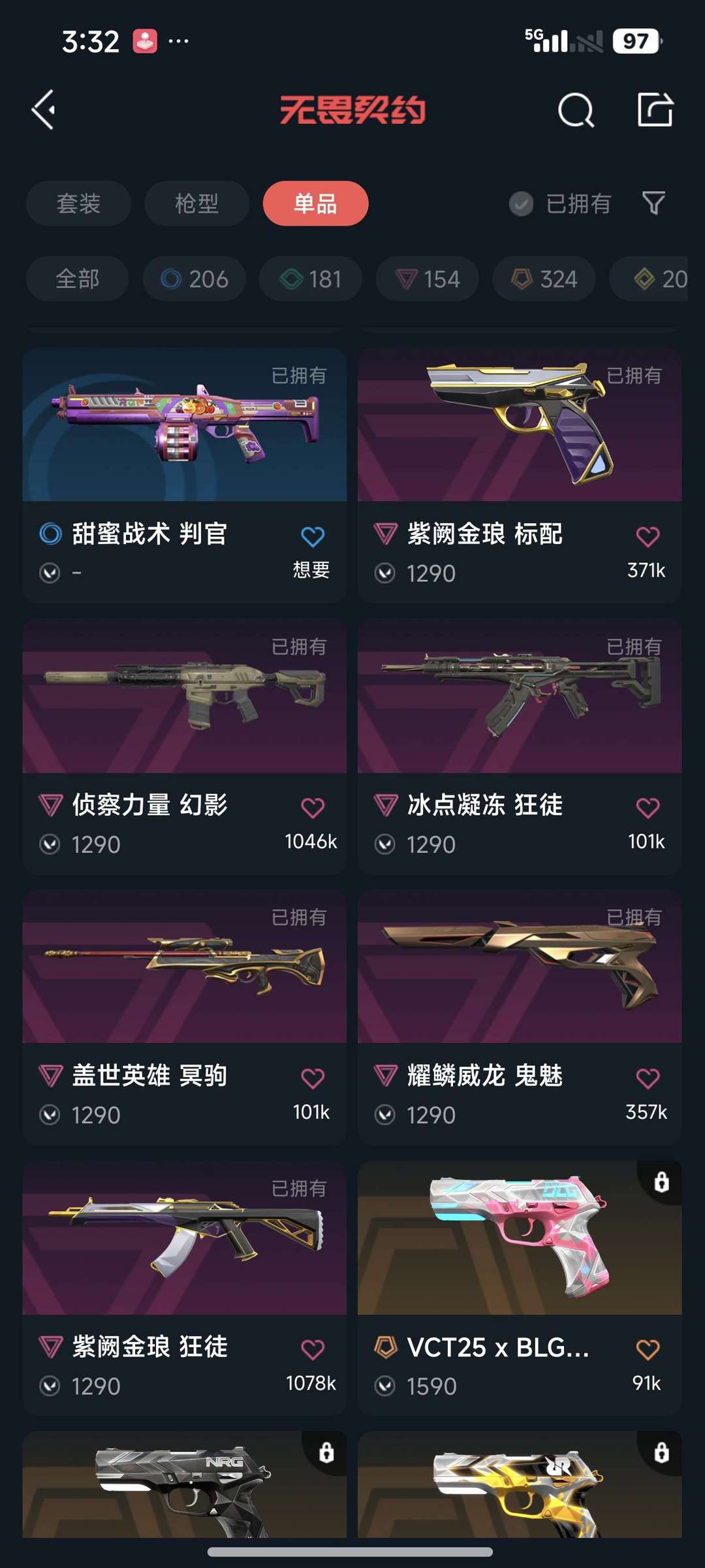
Task: Toggle the 已拥有 checkbox filter
Action: pos(560,204)
